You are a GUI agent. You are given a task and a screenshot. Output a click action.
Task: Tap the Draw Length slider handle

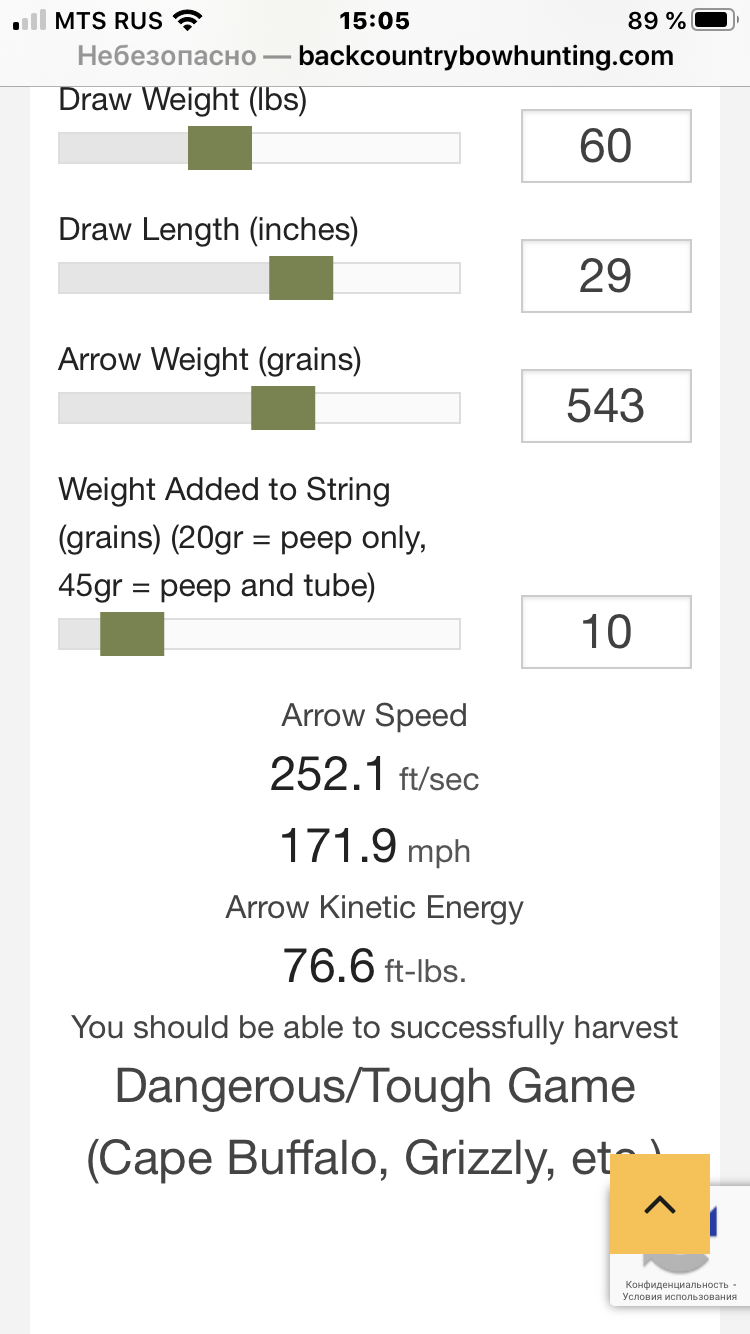(x=301, y=277)
